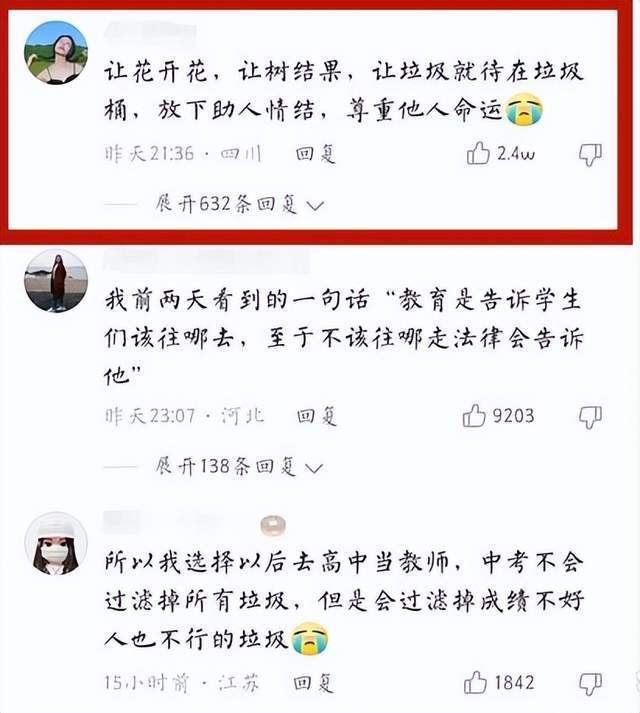Open the profile avatar of the 河北 commenter
This screenshot has height=713, width=640.
pos(55,281)
